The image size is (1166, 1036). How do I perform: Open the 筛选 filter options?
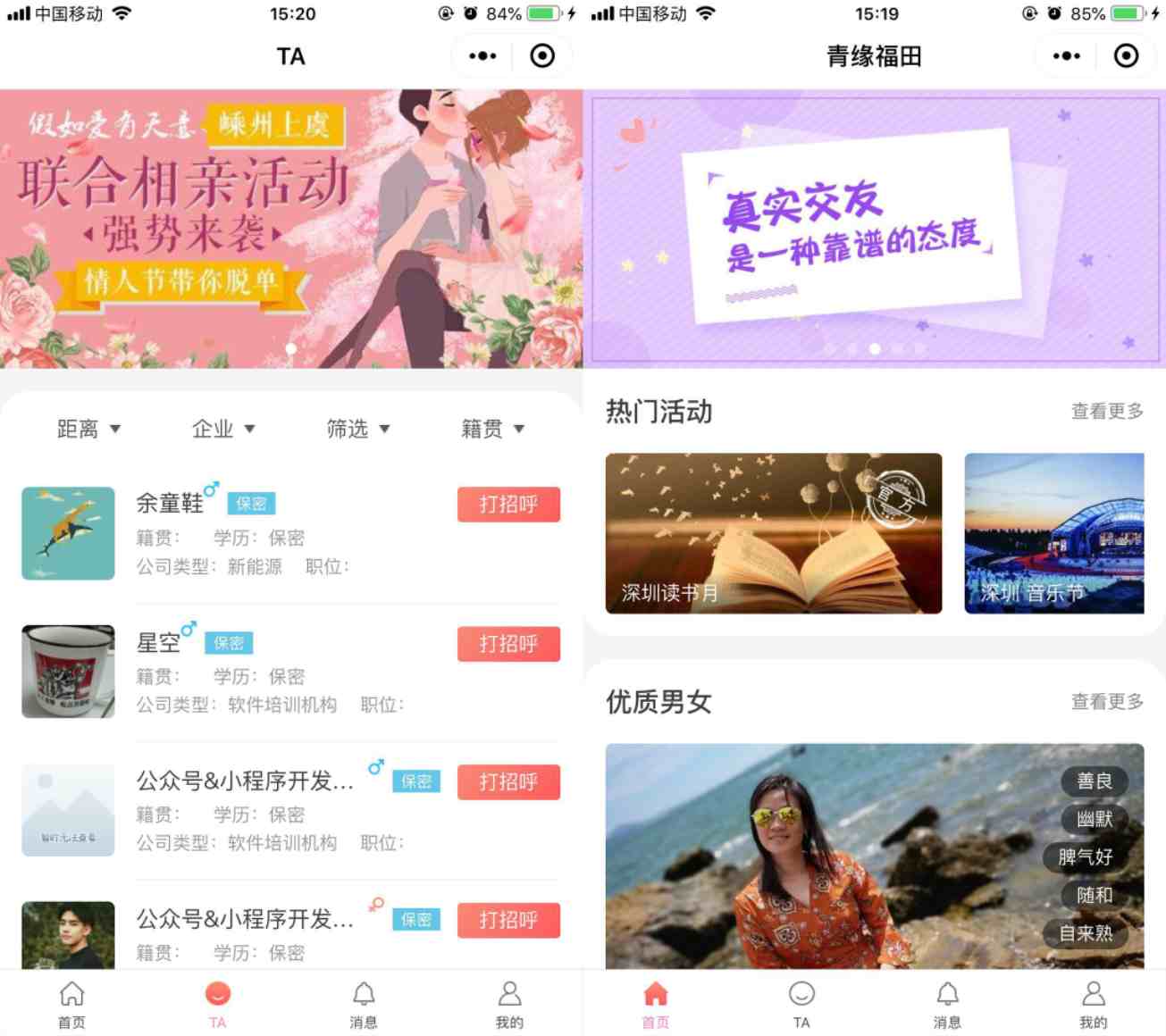[x=357, y=430]
